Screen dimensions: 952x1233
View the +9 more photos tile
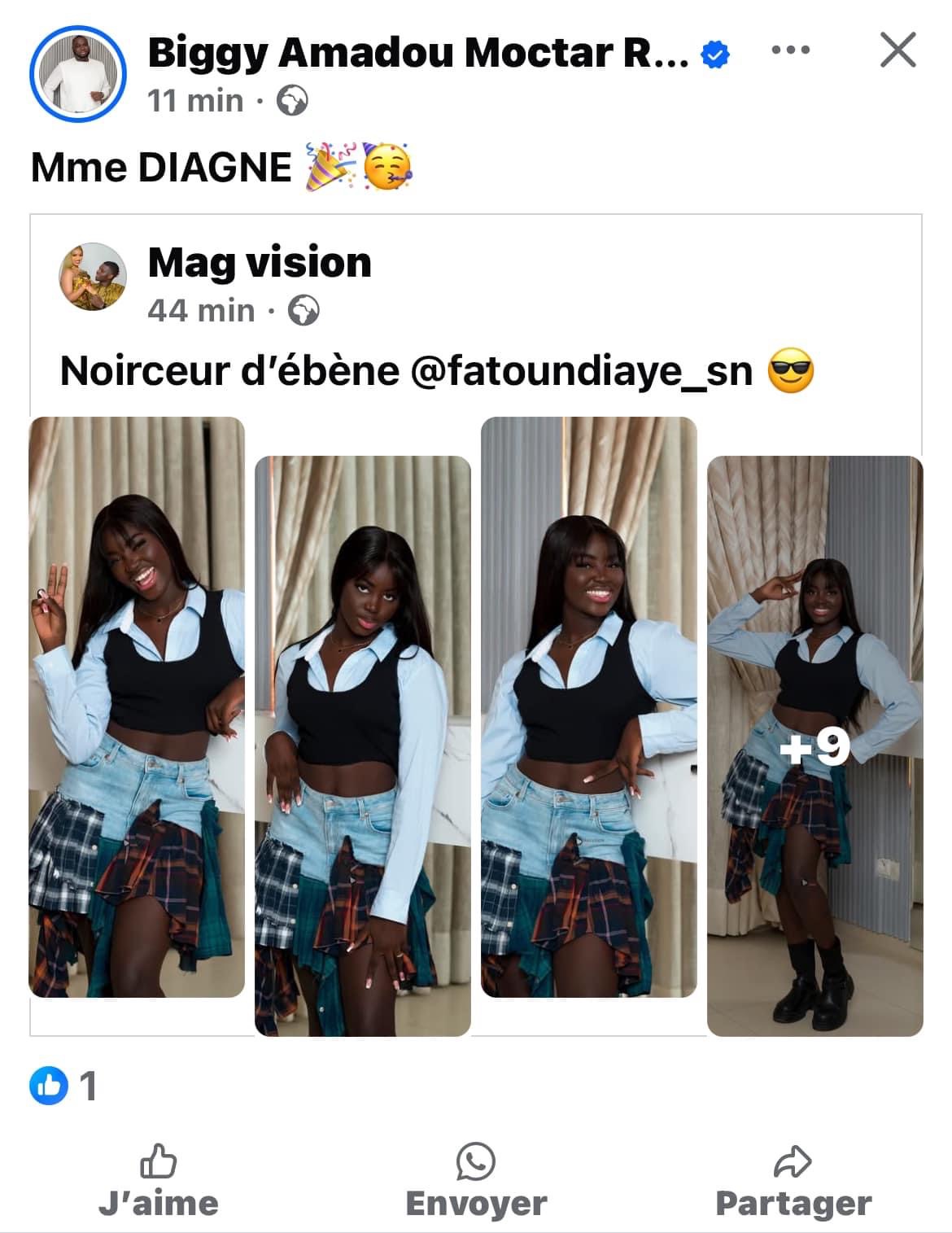[x=814, y=745]
